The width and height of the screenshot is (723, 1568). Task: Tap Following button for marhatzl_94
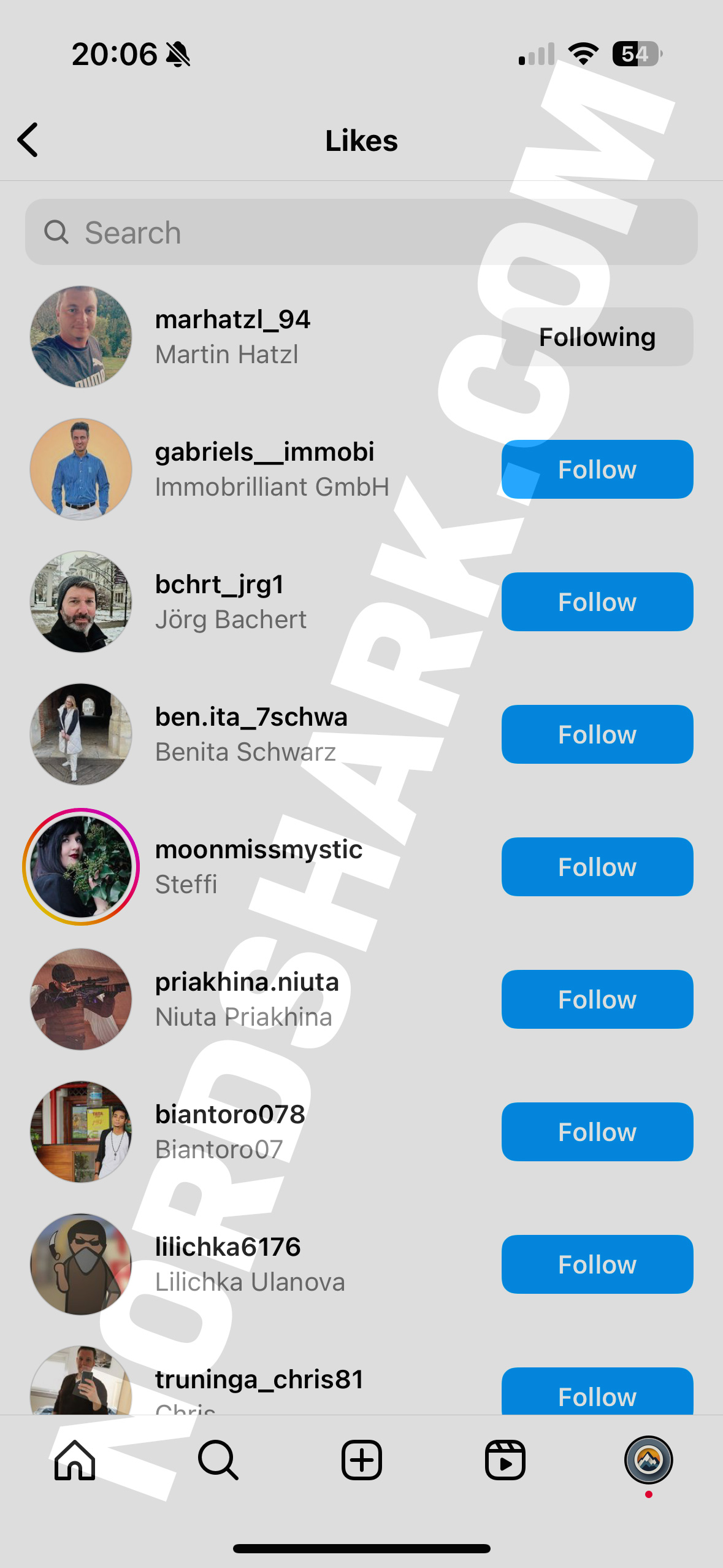[x=597, y=337]
